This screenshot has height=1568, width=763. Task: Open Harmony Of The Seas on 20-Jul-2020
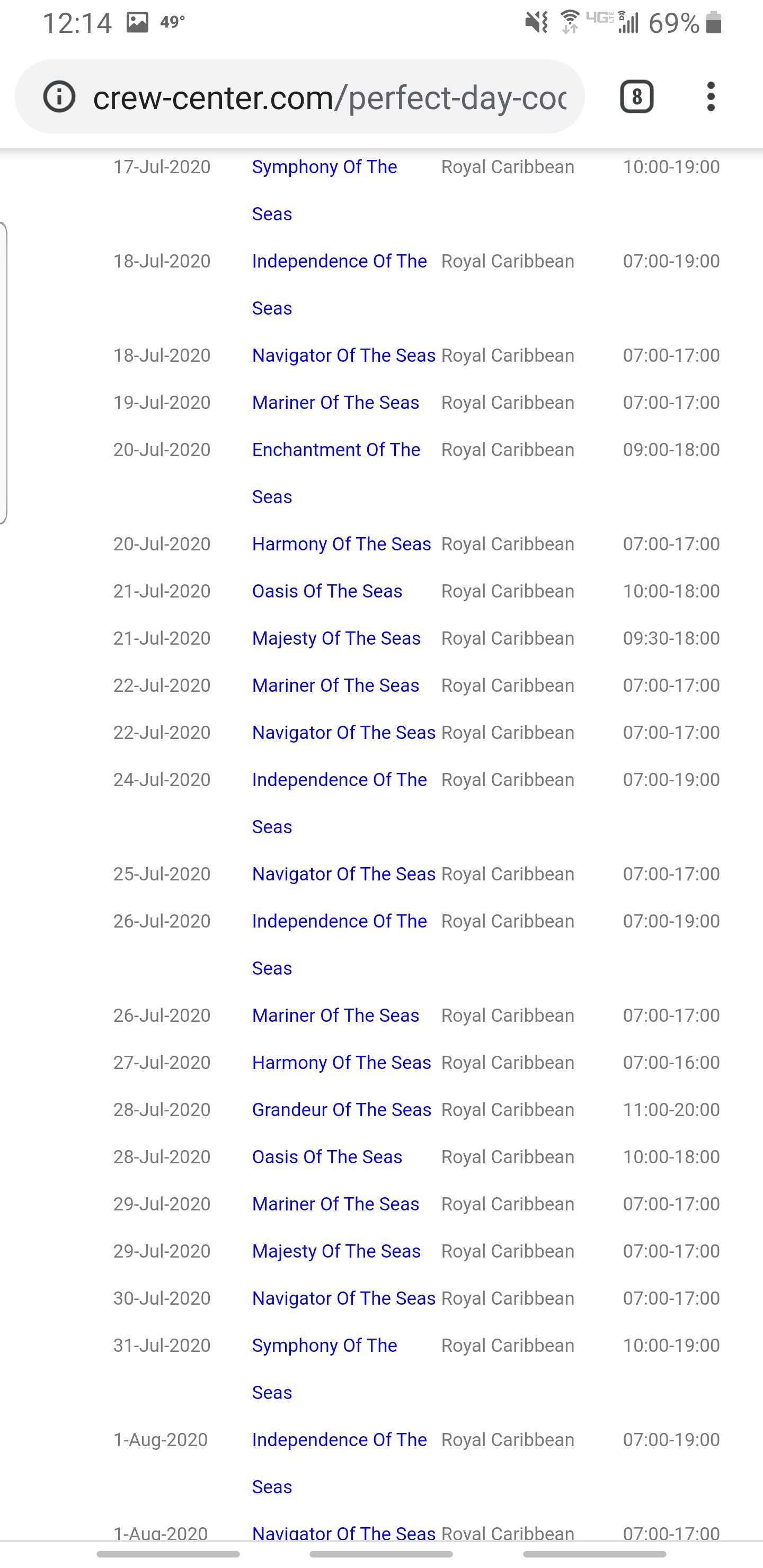(342, 544)
